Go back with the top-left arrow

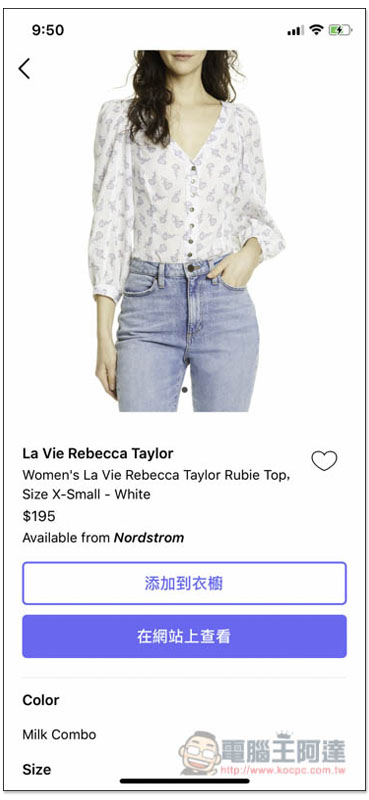24,68
